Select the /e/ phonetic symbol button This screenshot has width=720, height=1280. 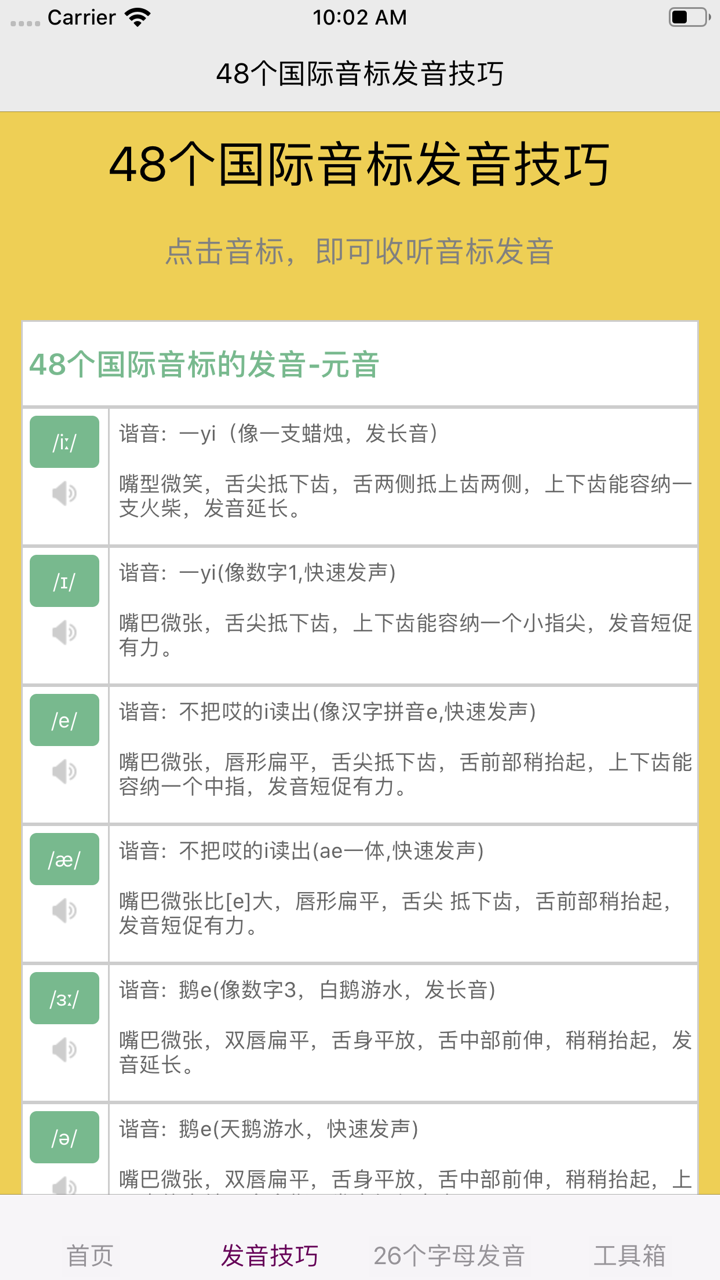pos(64,719)
